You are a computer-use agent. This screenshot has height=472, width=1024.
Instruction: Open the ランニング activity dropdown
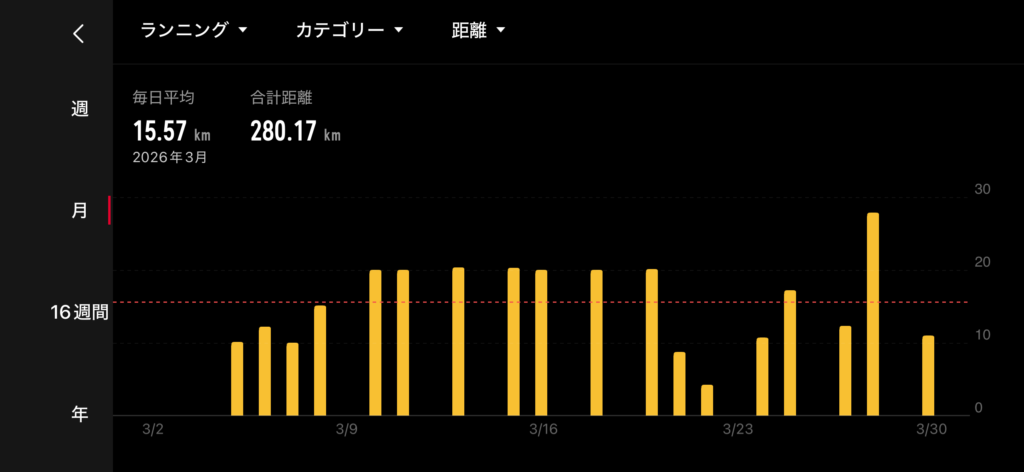click(191, 30)
